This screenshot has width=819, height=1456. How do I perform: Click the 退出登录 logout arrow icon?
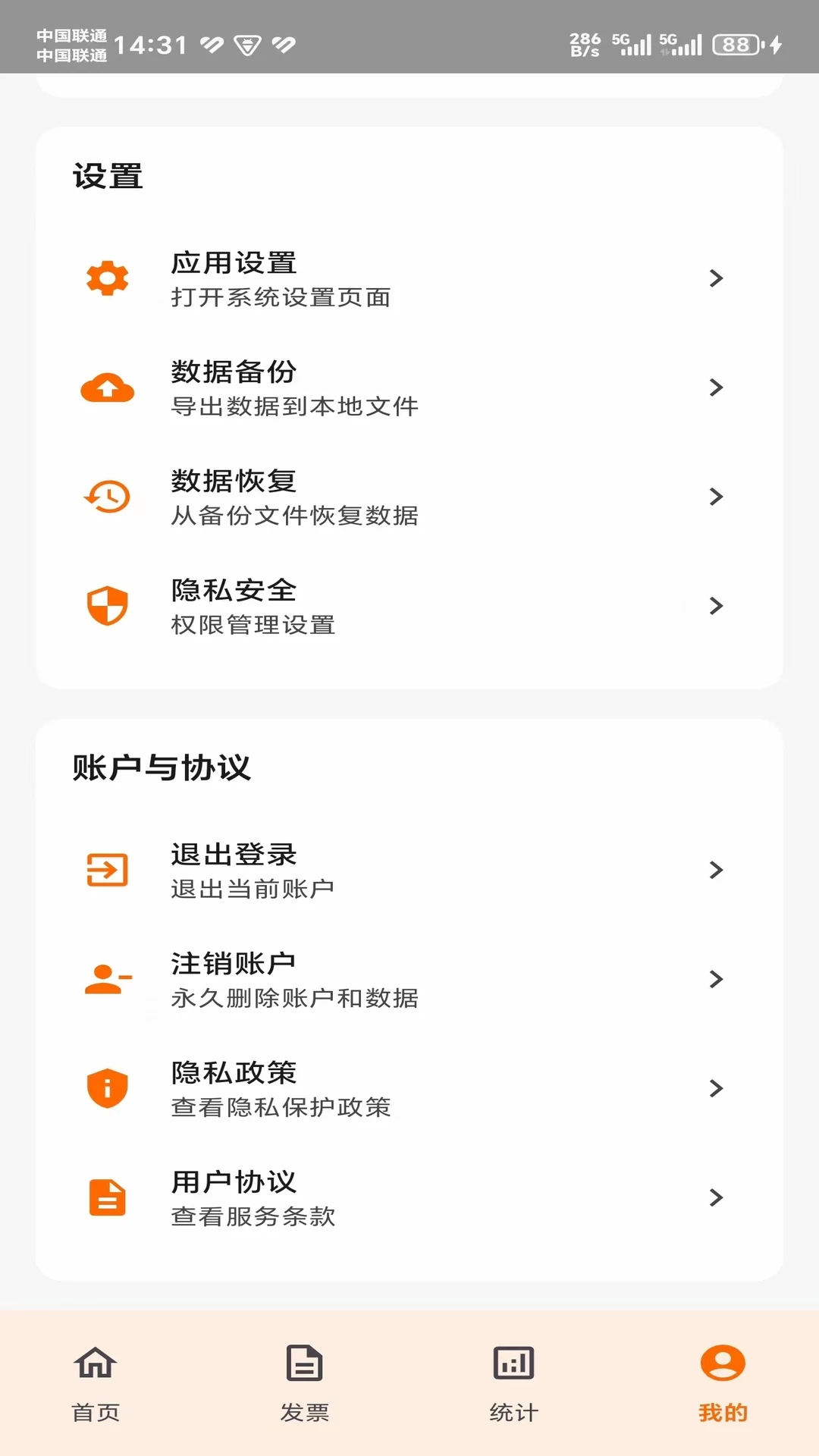tap(107, 870)
